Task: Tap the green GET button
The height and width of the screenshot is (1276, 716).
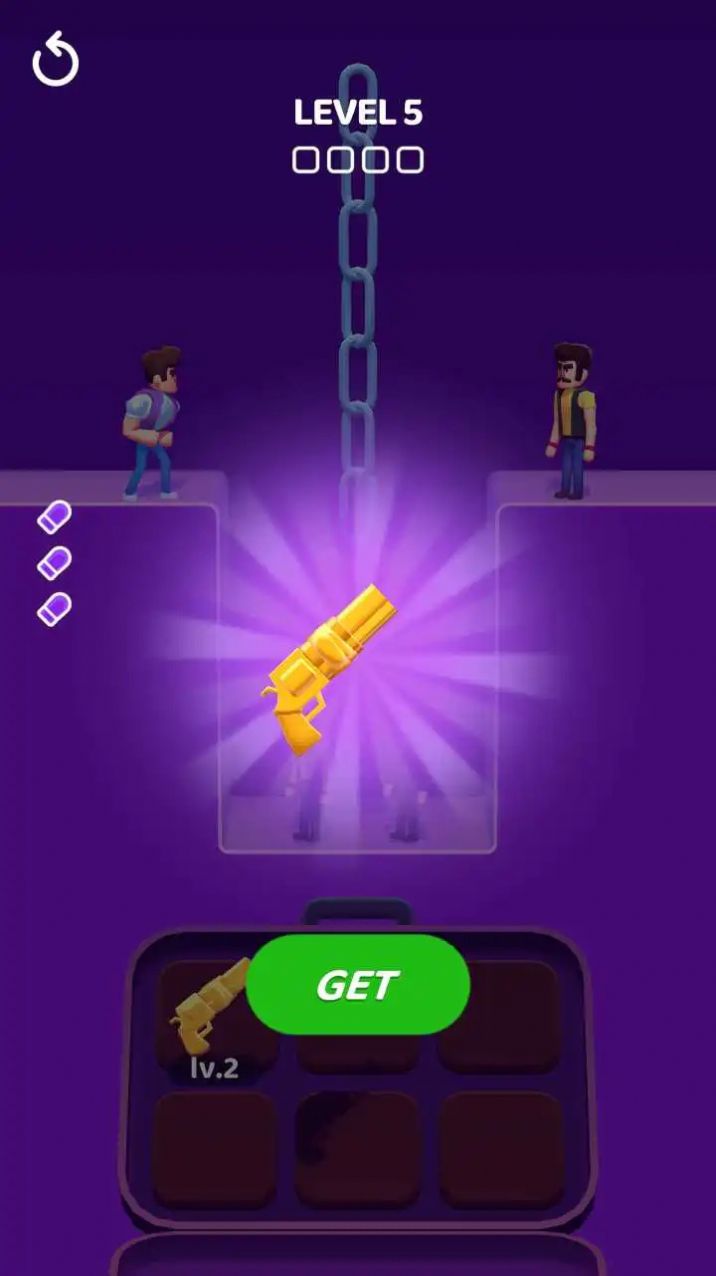Action: coord(358,985)
